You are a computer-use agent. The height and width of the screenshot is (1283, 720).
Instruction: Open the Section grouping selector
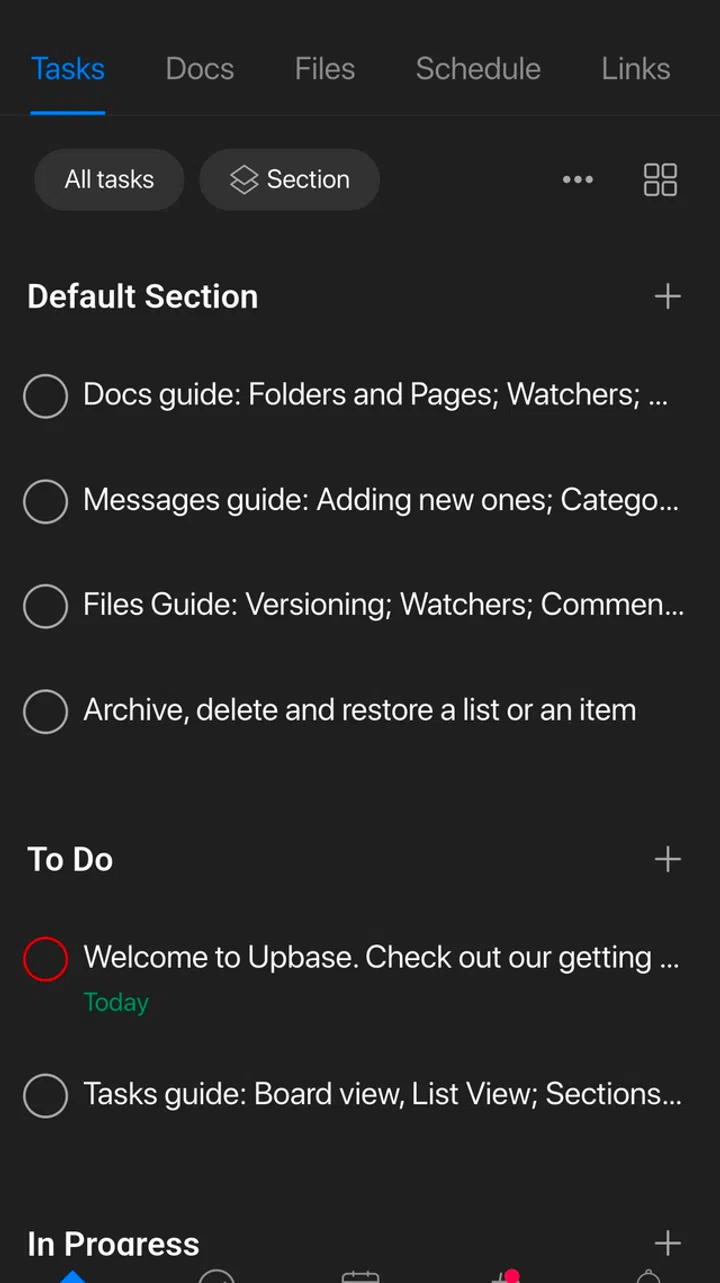tap(289, 180)
